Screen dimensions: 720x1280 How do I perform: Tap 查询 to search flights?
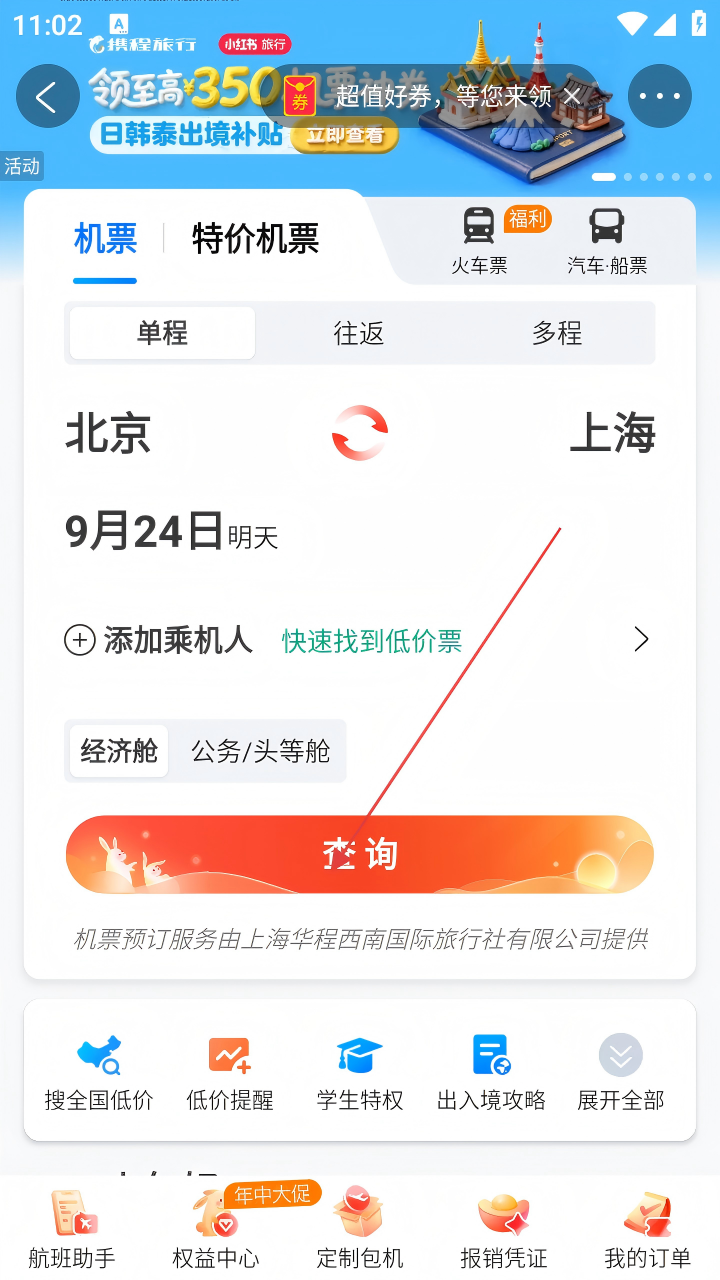(360, 854)
